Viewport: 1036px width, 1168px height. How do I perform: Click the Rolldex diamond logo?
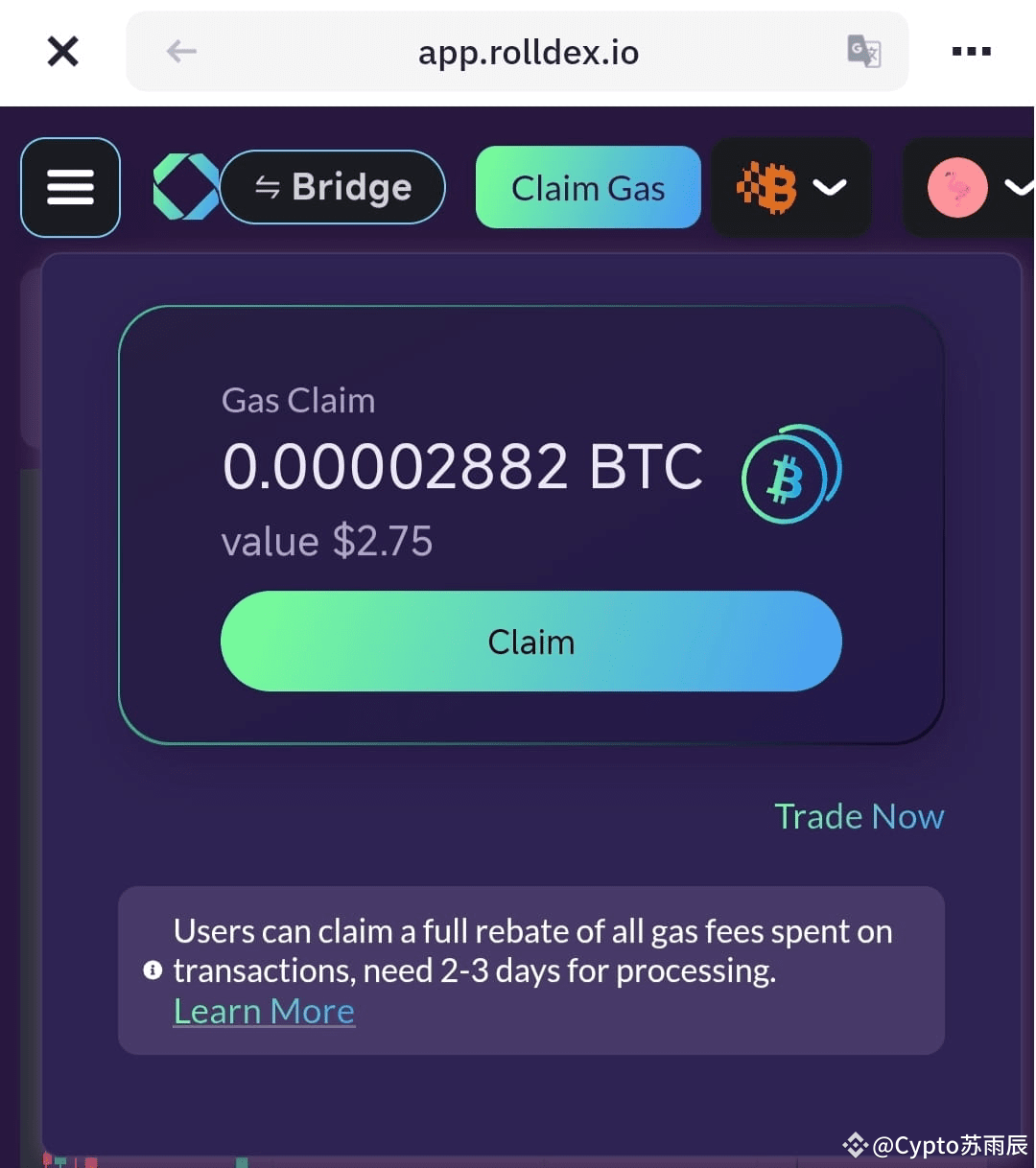click(186, 187)
